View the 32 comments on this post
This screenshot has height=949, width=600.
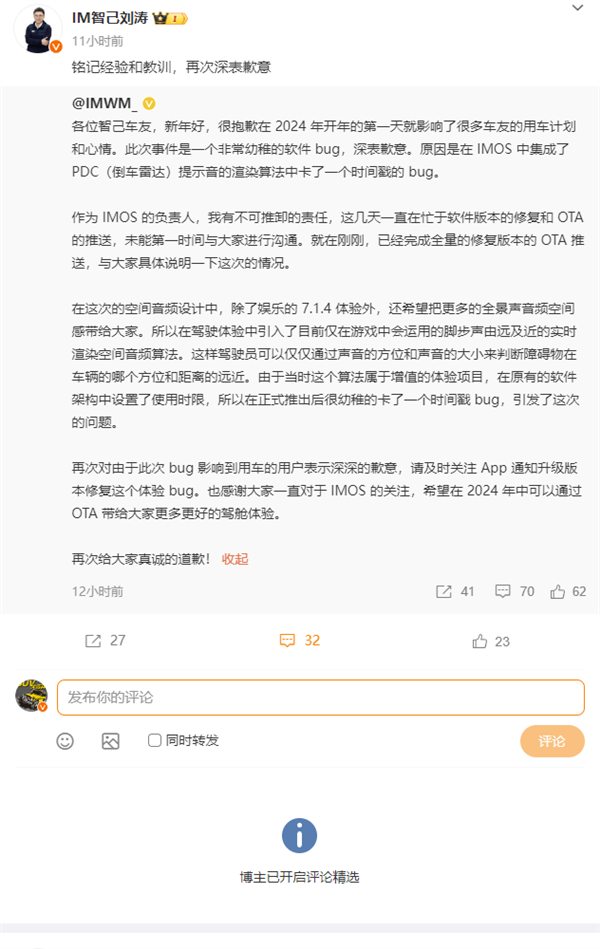[299, 640]
